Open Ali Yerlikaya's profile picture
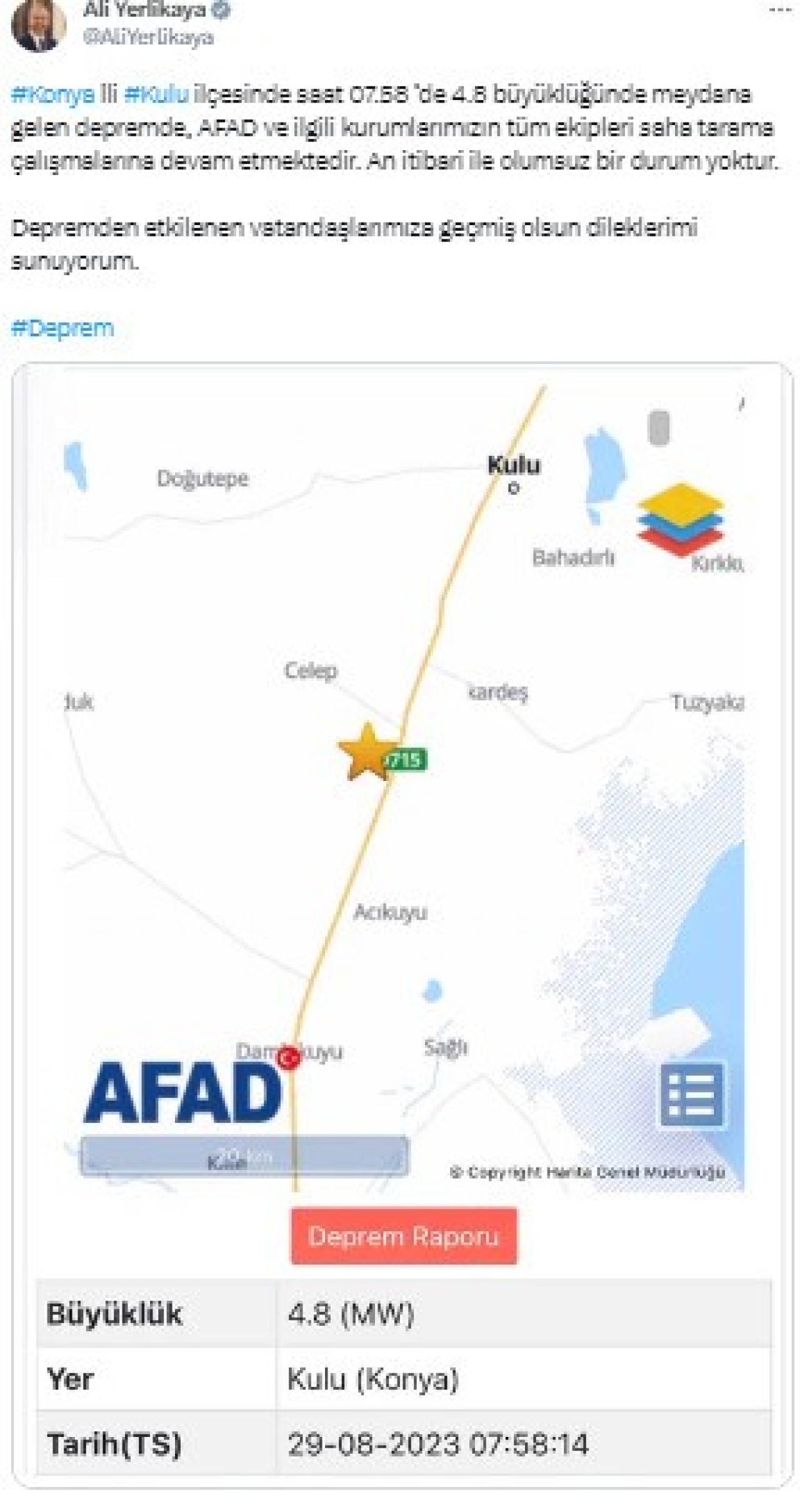The image size is (800, 1512). pos(39,25)
